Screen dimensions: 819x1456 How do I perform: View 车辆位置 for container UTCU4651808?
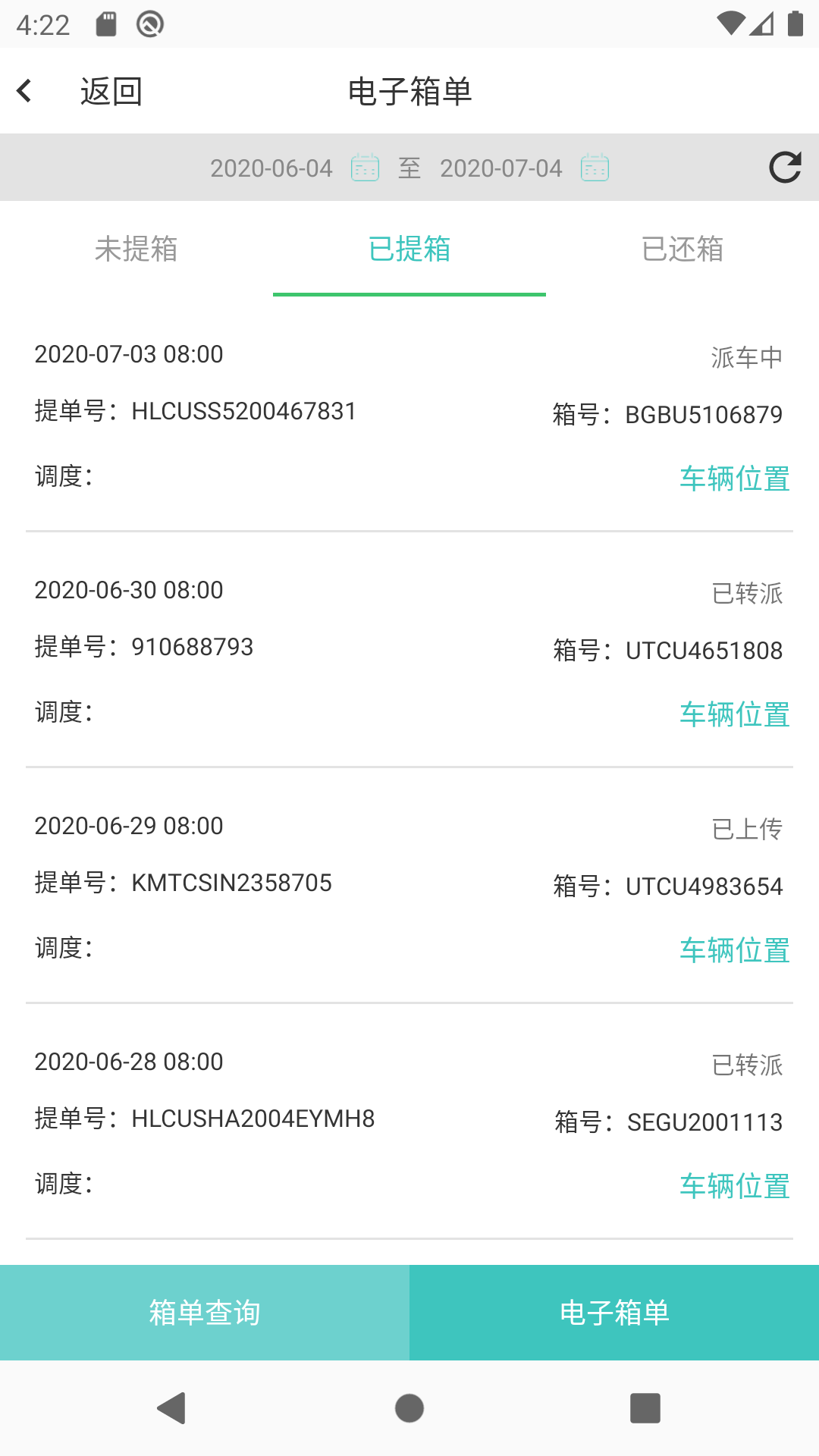pyautogui.click(x=734, y=714)
